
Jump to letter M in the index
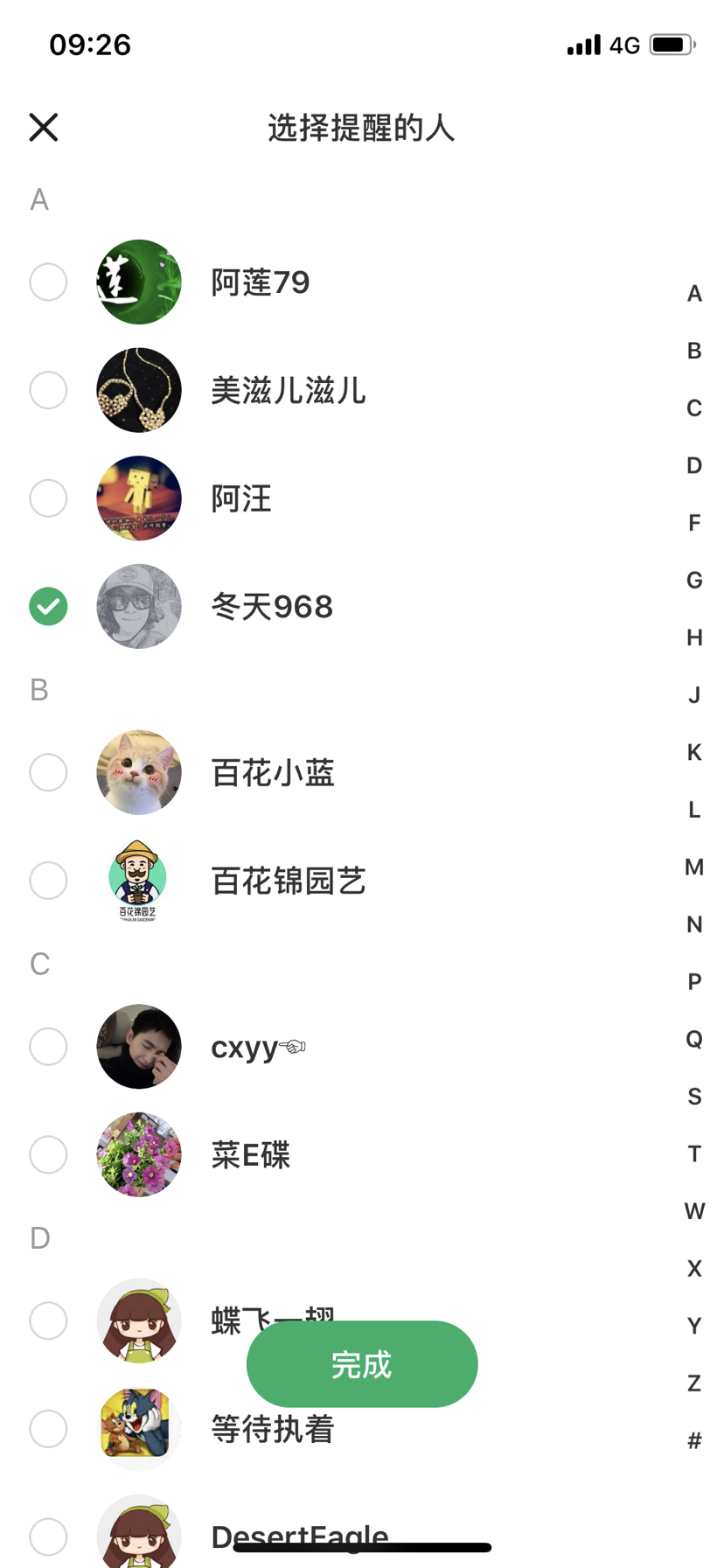[694, 868]
